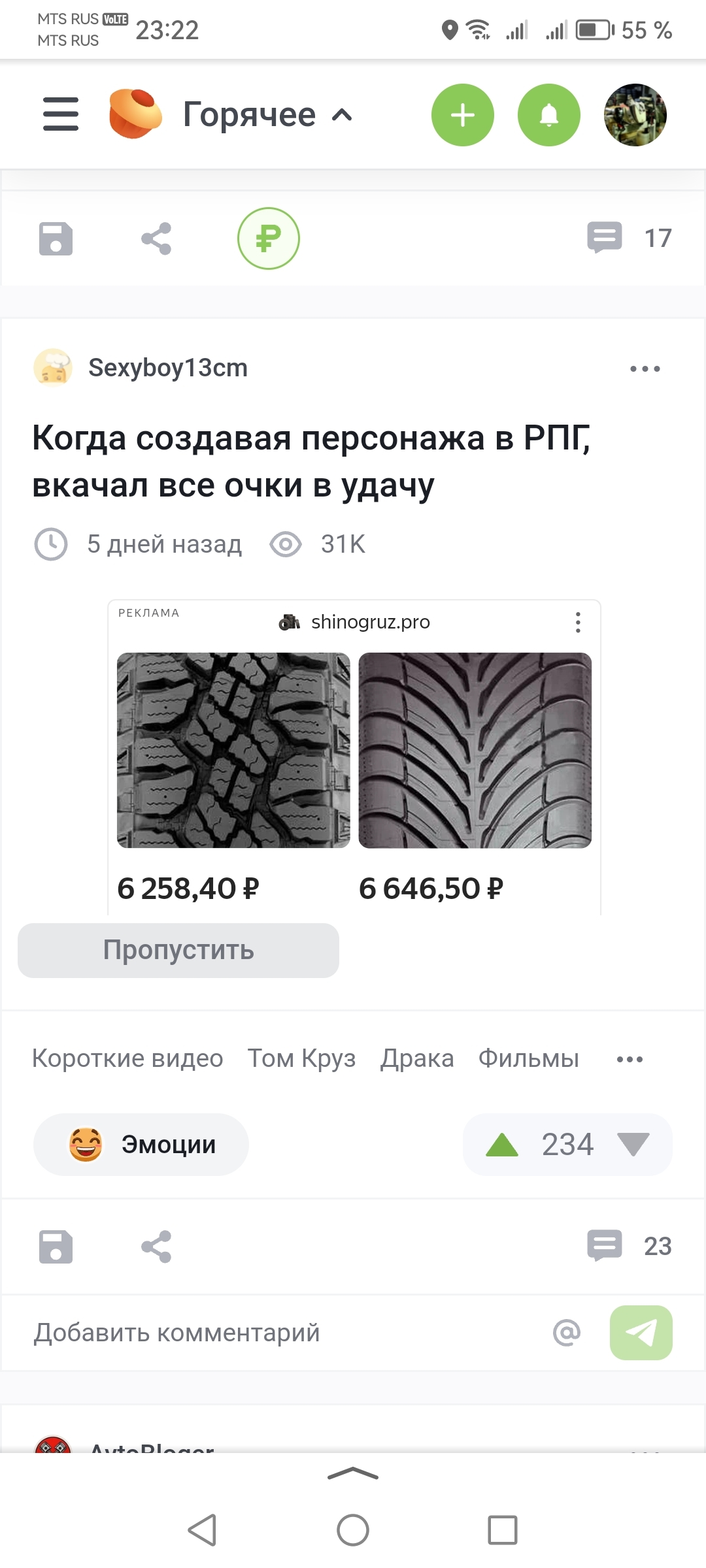Open Sexyboy13cm's profile
The width and height of the screenshot is (706, 1568).
click(x=167, y=368)
